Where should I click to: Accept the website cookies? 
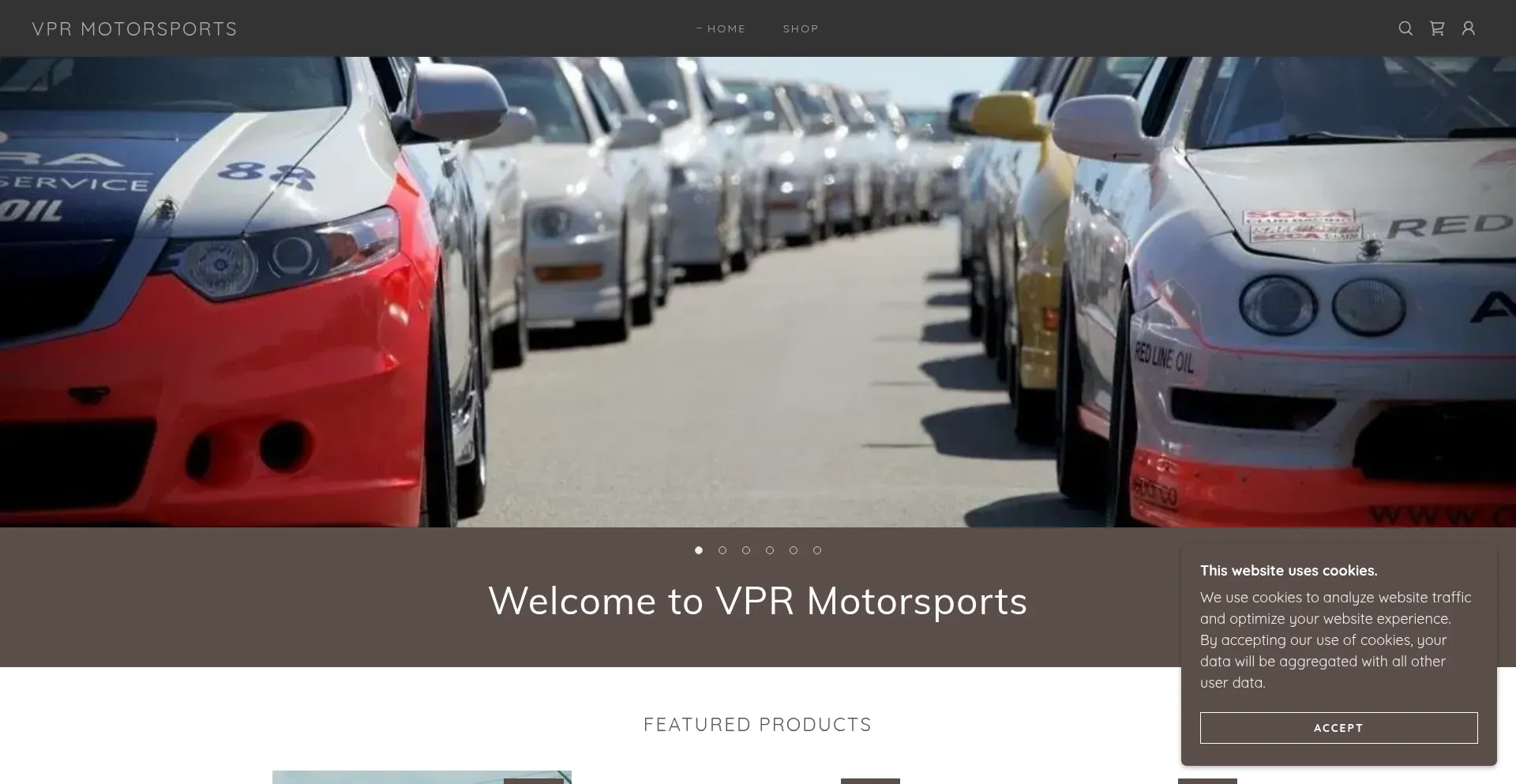coord(1338,728)
